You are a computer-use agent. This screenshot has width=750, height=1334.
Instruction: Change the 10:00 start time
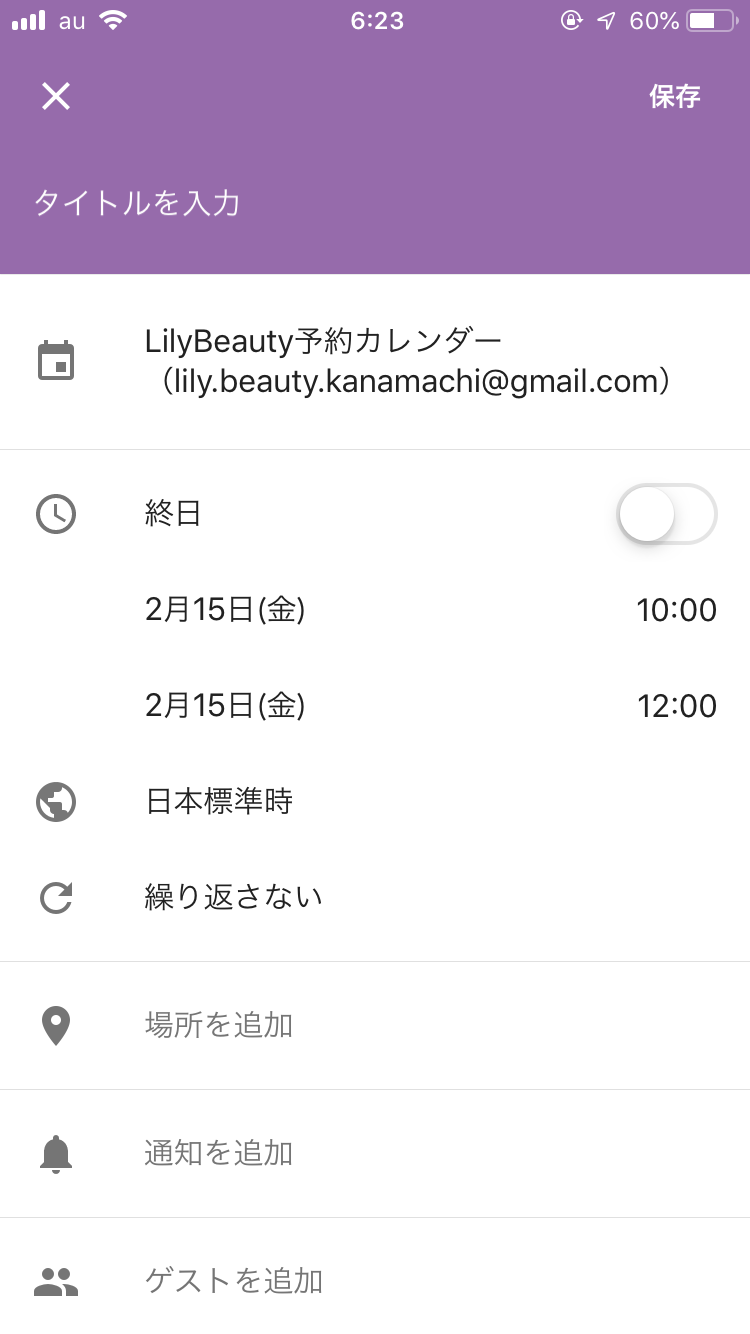[x=677, y=610]
